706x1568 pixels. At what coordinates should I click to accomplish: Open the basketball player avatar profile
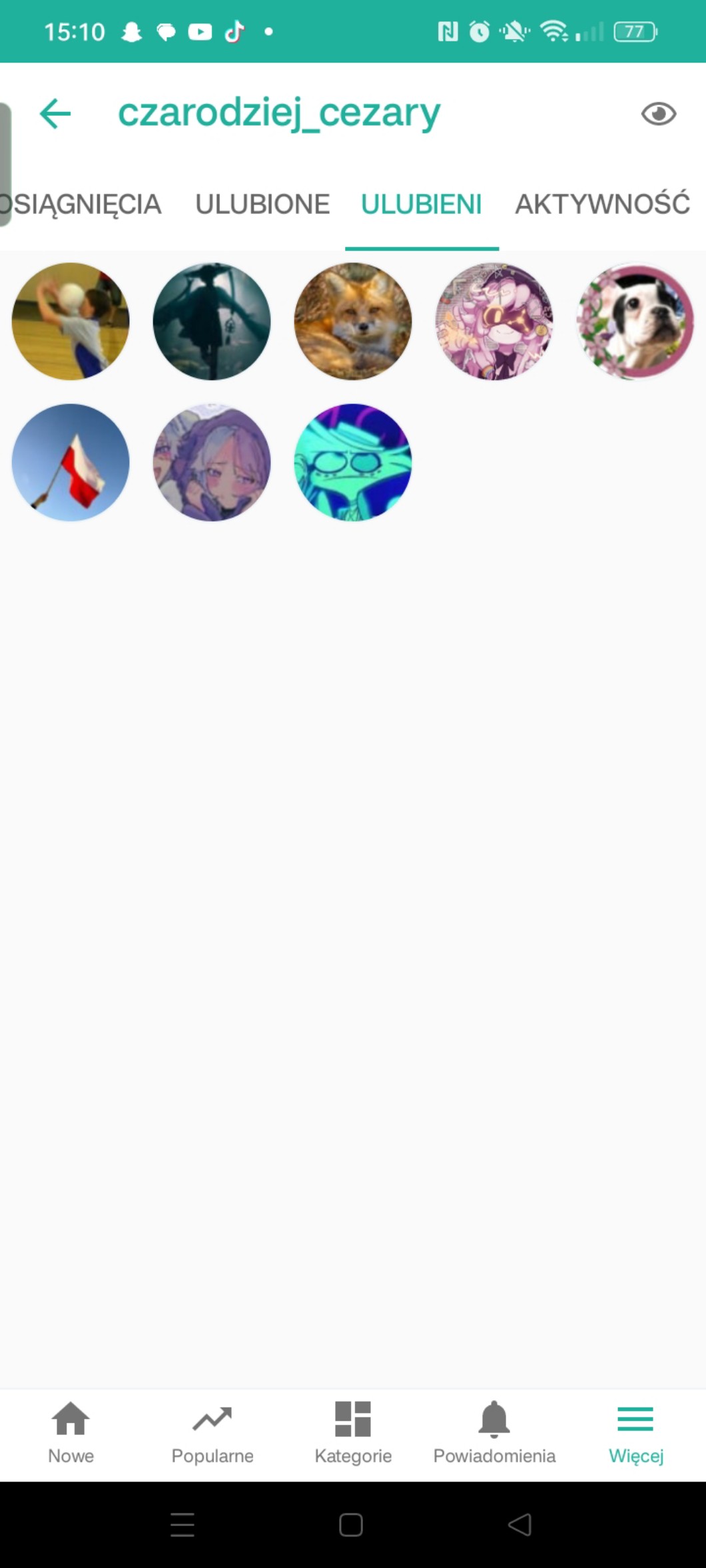71,322
